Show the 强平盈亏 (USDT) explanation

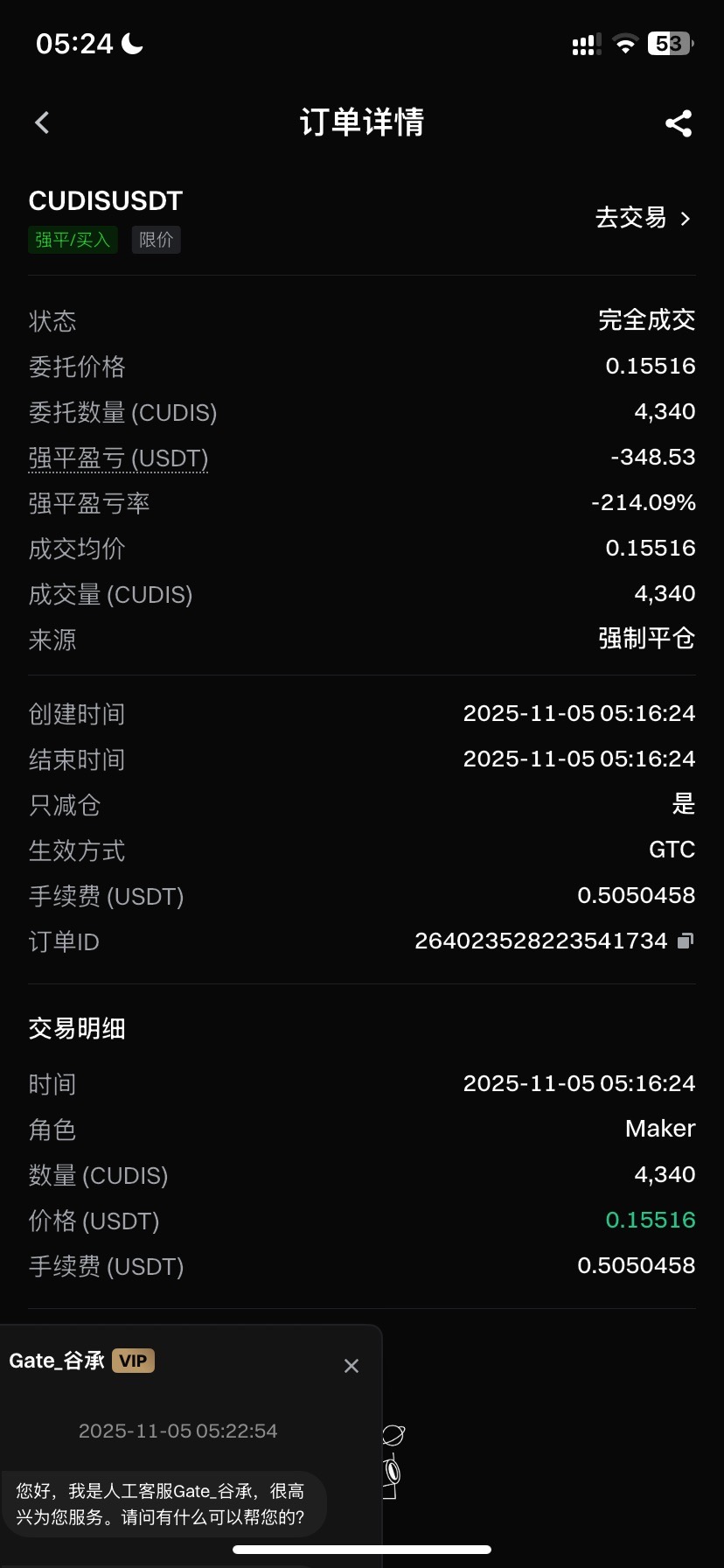click(x=118, y=458)
